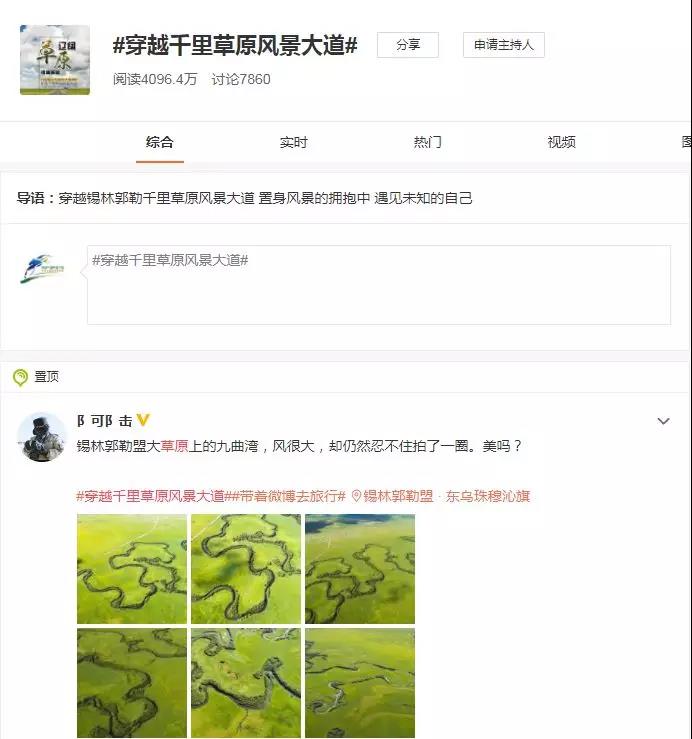Tap the post text field for #穿越千里草原风景大道#
692x739 pixels.
(x=378, y=285)
